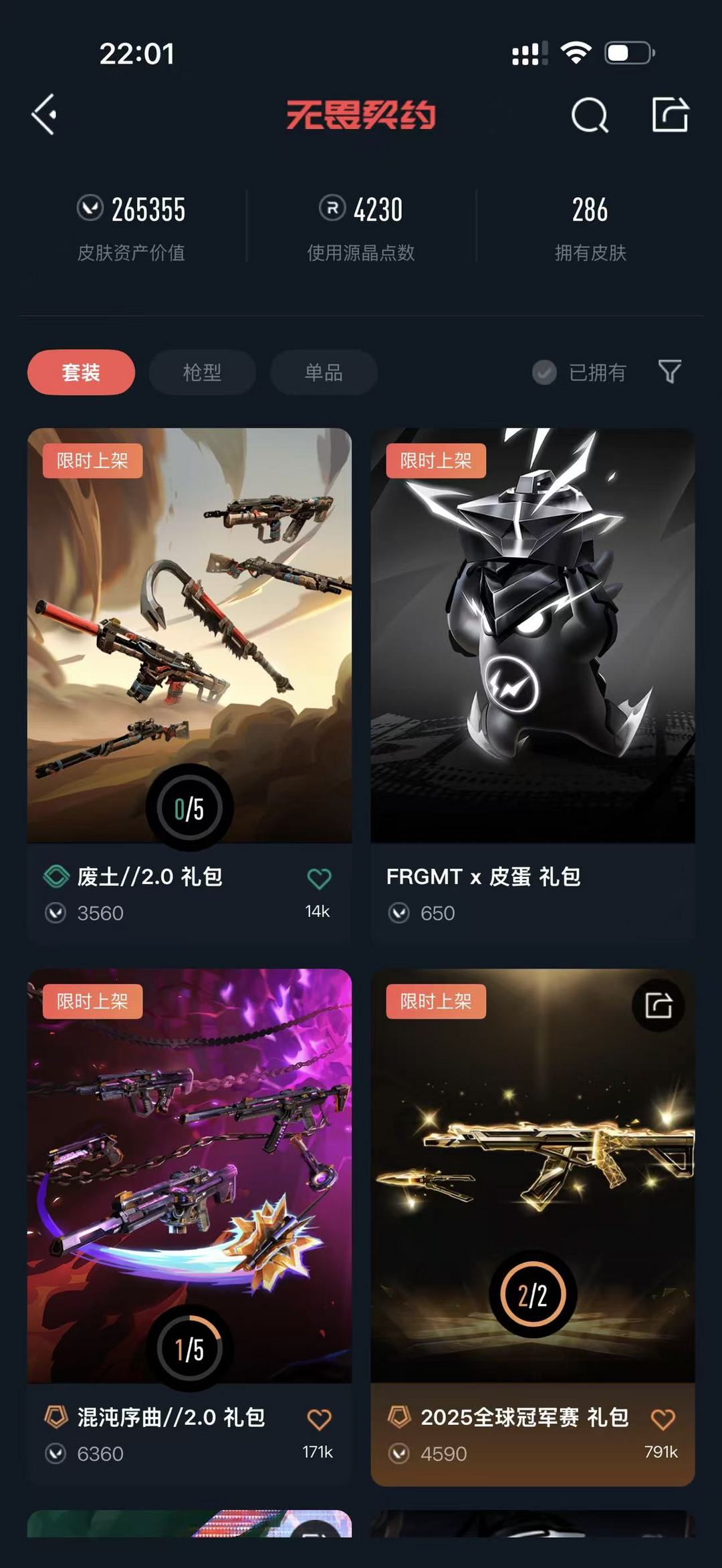The width and height of the screenshot is (722, 1568).
Task: Open the filter funnel icon
Action: (x=669, y=372)
